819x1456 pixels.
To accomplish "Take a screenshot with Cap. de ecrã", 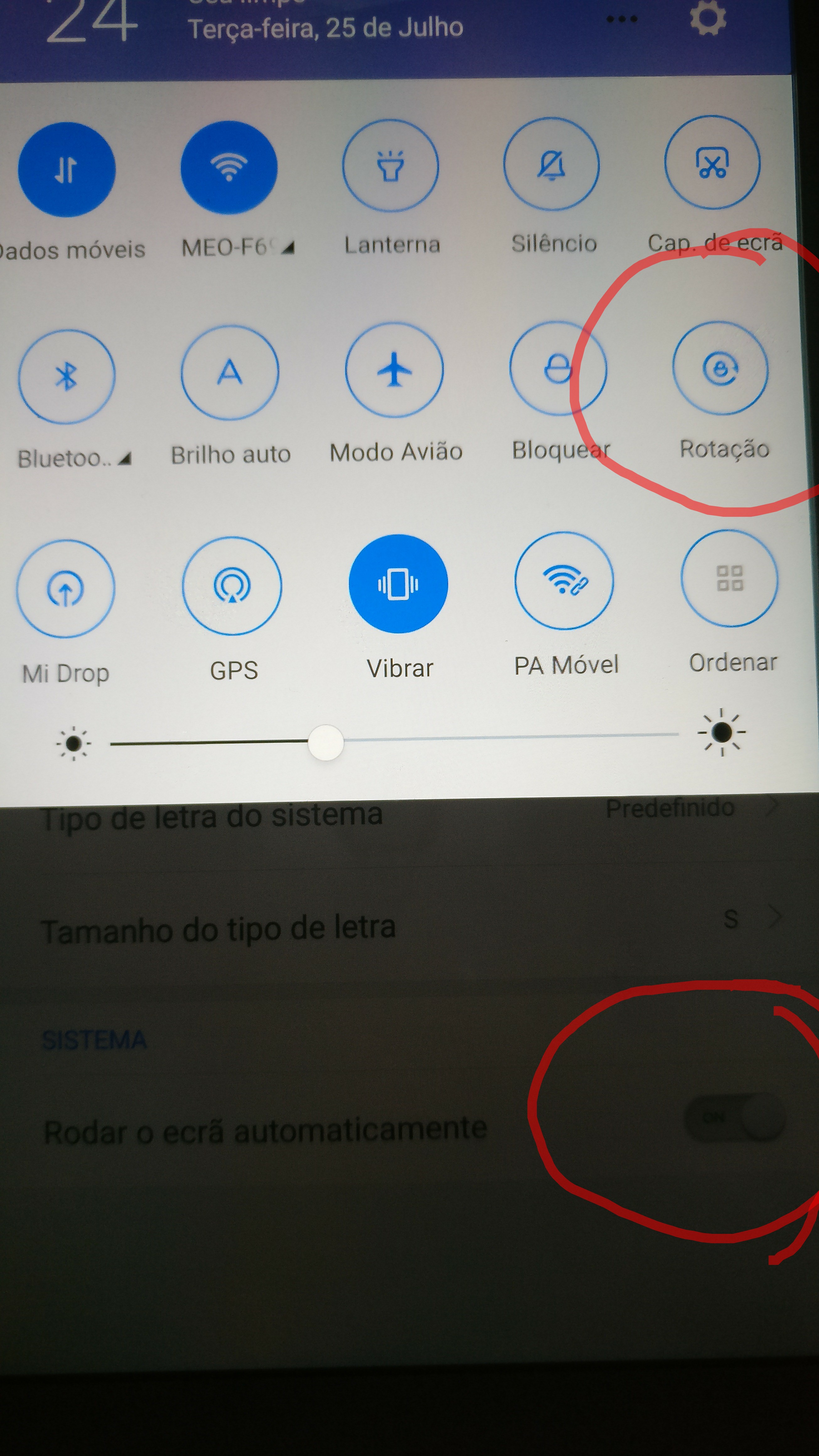I will [712, 163].
